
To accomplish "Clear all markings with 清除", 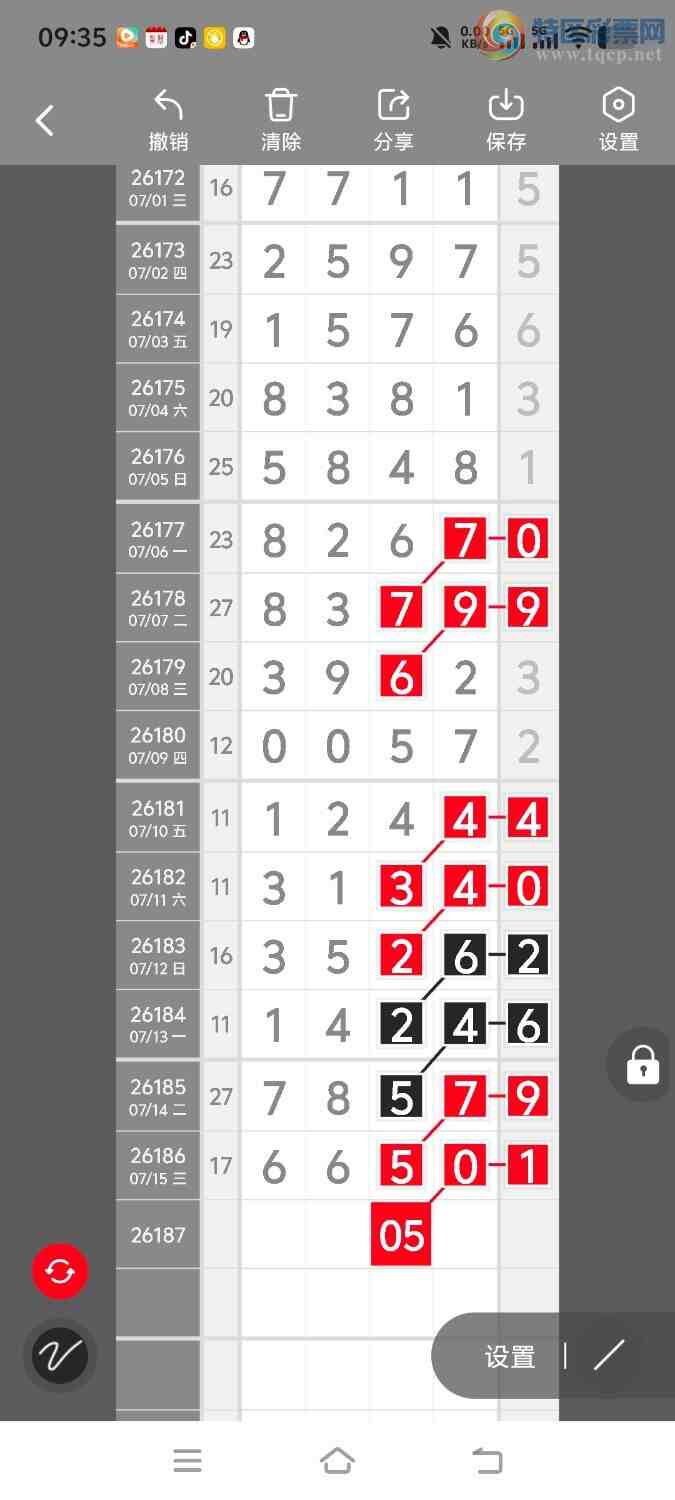I will tap(281, 121).
